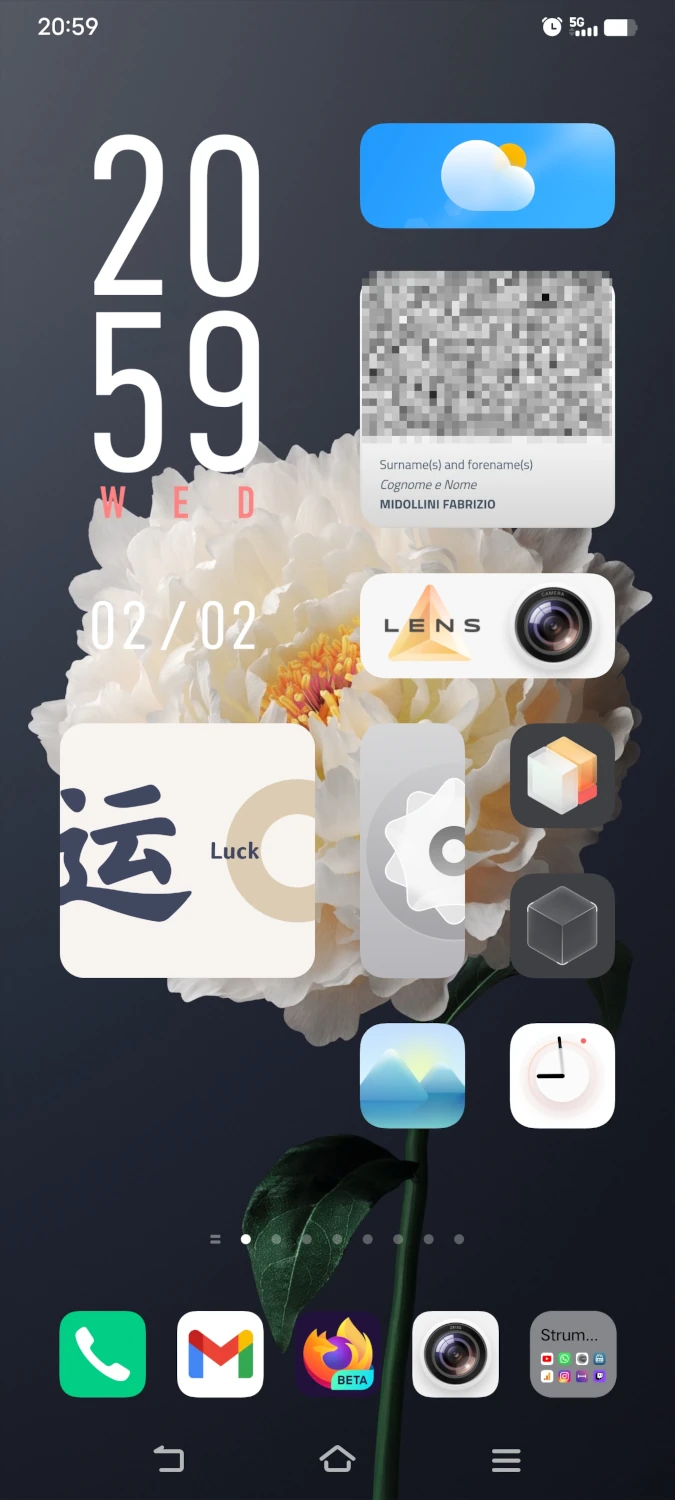Open the pass widget for Midollini Fabrizio

pyautogui.click(x=487, y=400)
